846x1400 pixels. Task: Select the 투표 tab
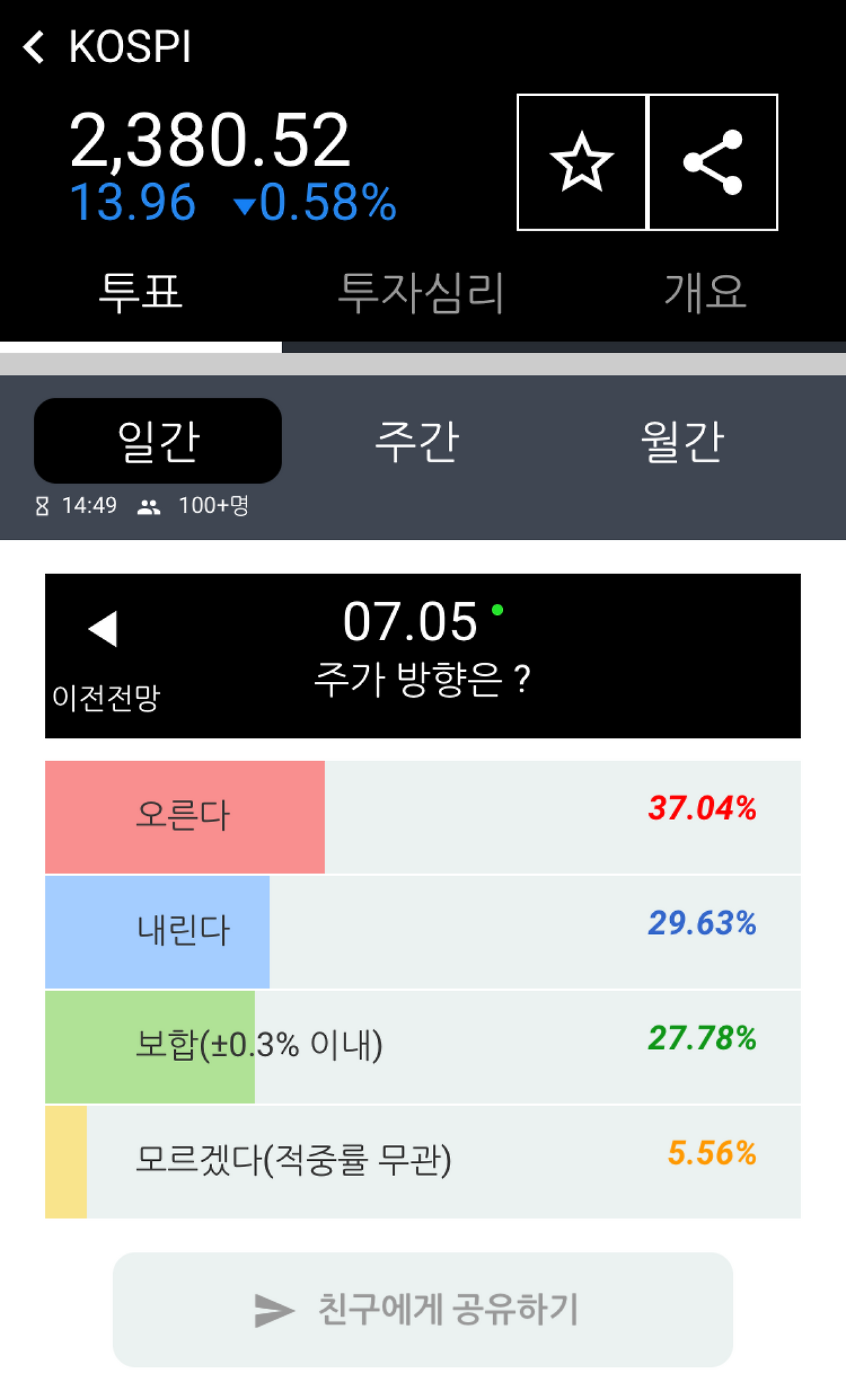(140, 293)
